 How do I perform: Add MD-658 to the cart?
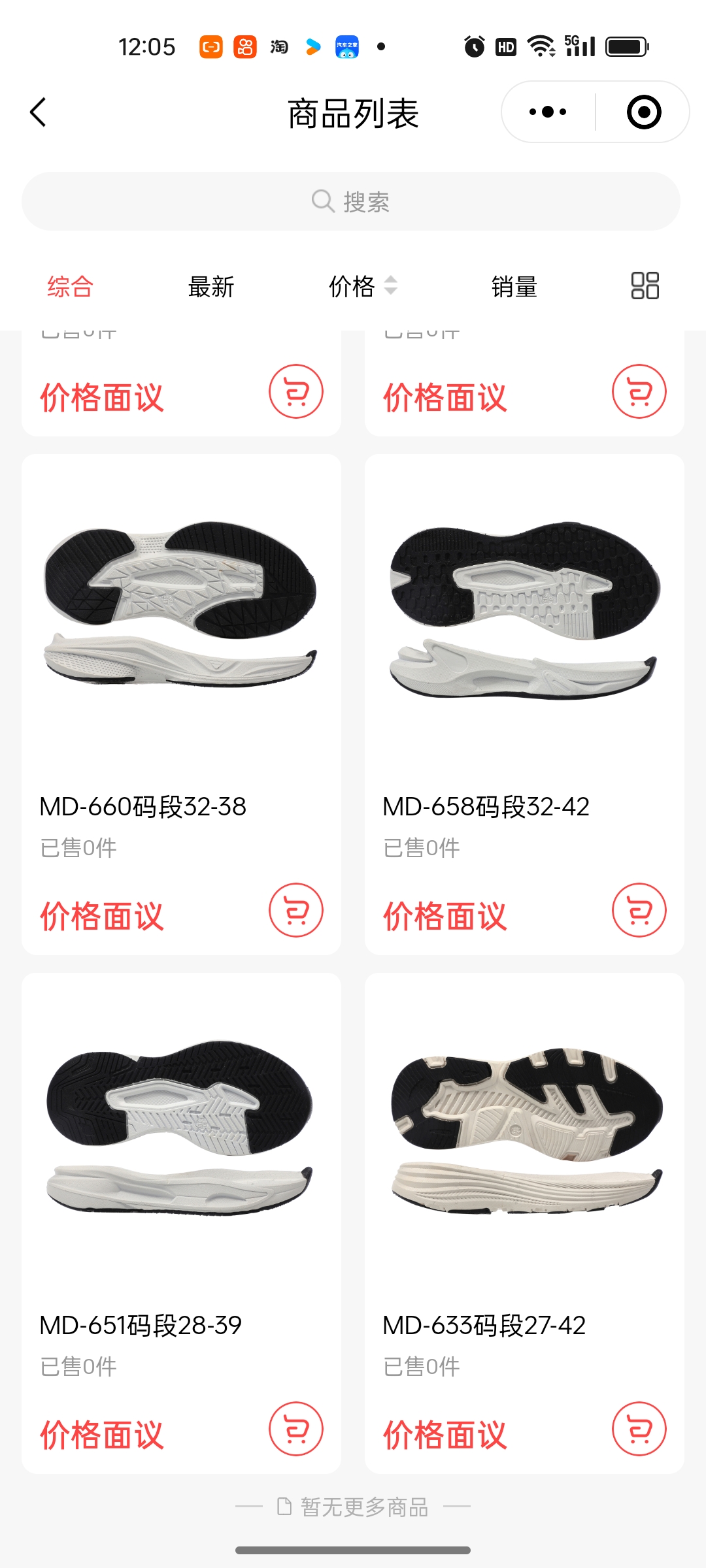pos(639,910)
